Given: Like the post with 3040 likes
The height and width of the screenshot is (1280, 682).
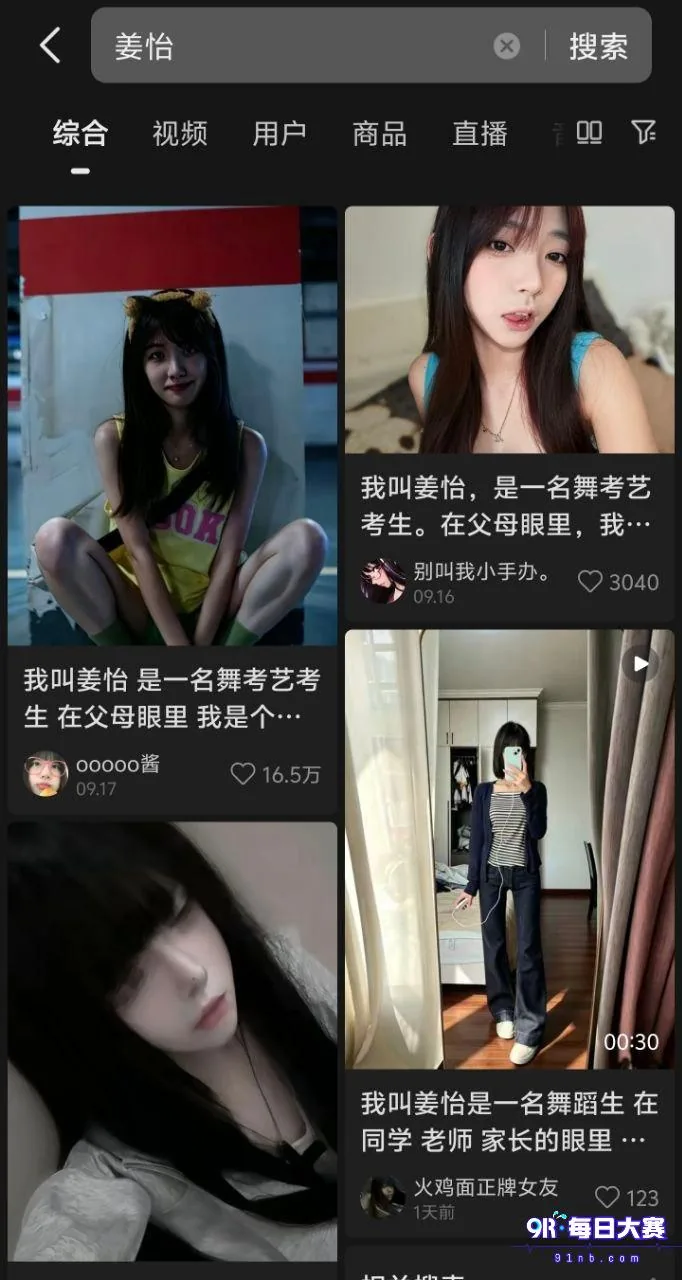Looking at the screenshot, I should 619,581.
